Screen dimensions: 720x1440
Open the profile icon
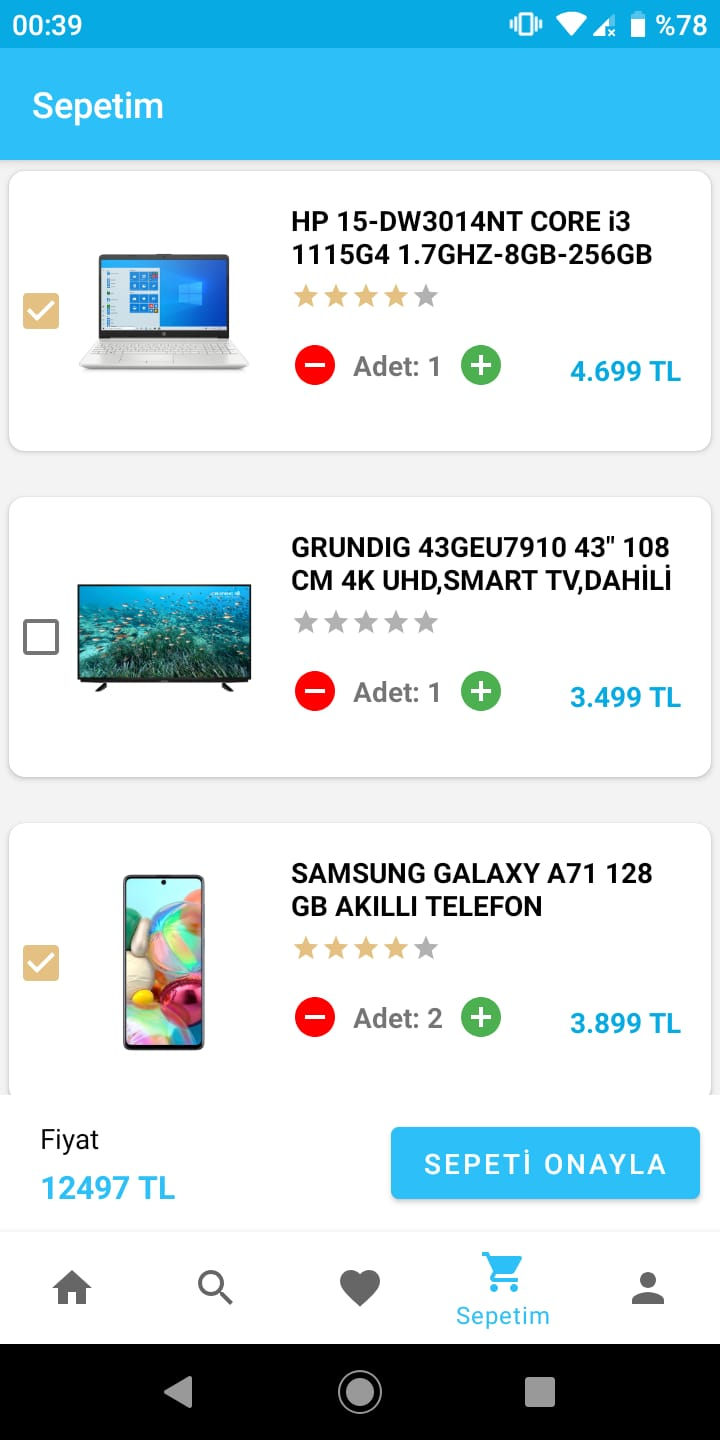click(x=647, y=1286)
